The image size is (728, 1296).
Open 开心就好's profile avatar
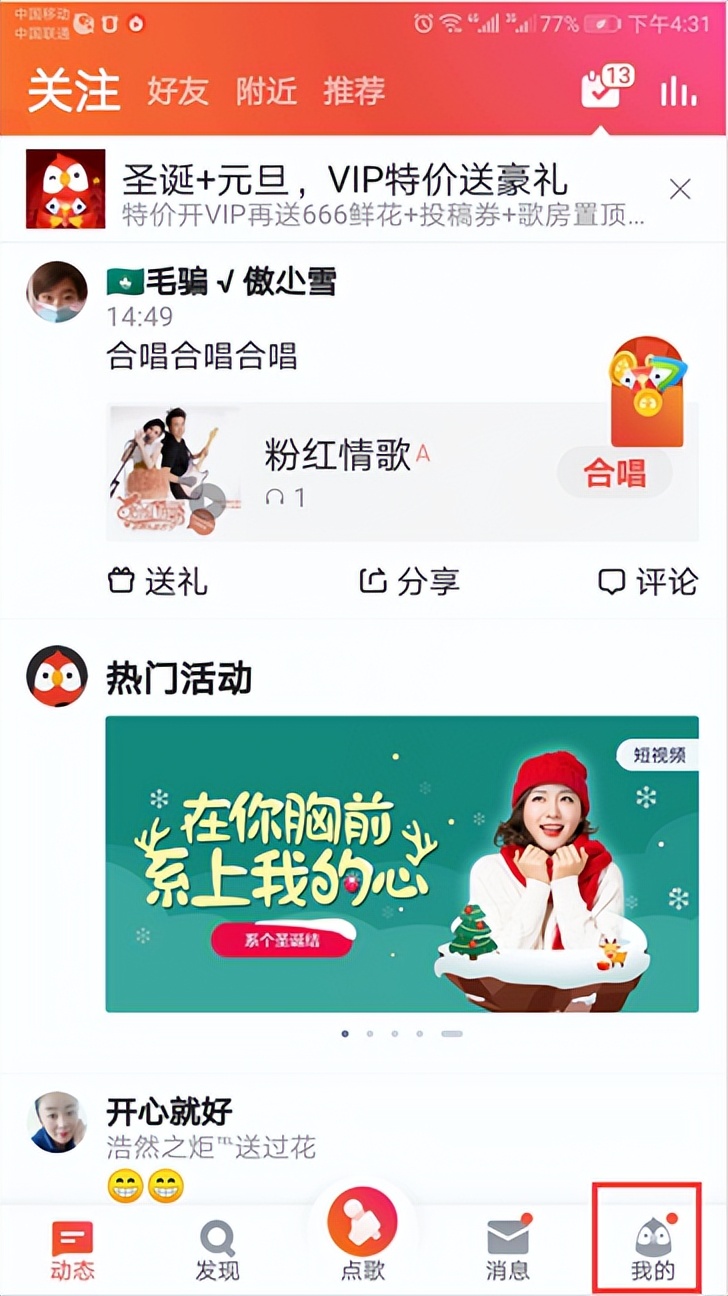(56, 1122)
